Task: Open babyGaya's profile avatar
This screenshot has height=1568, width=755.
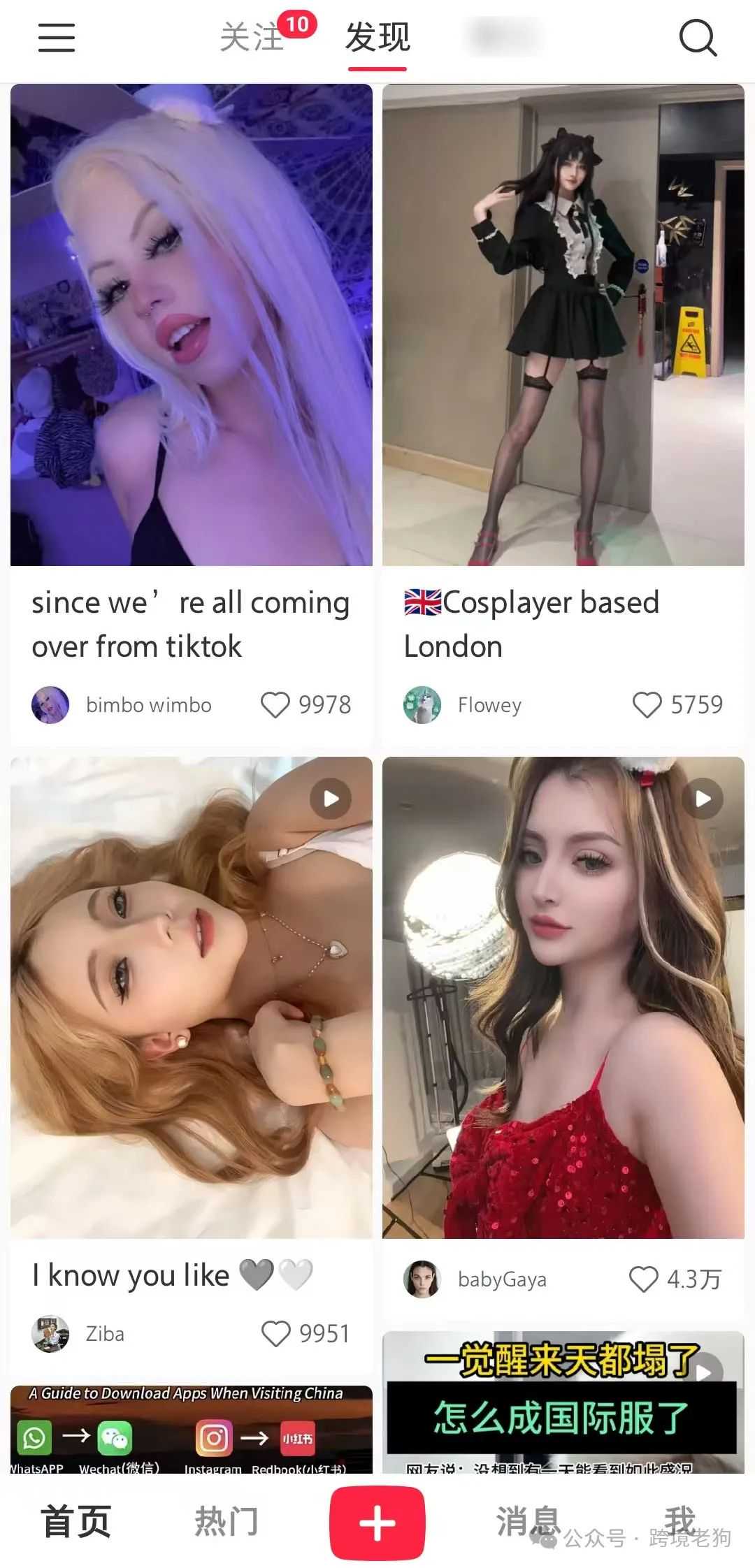Action: point(423,1279)
